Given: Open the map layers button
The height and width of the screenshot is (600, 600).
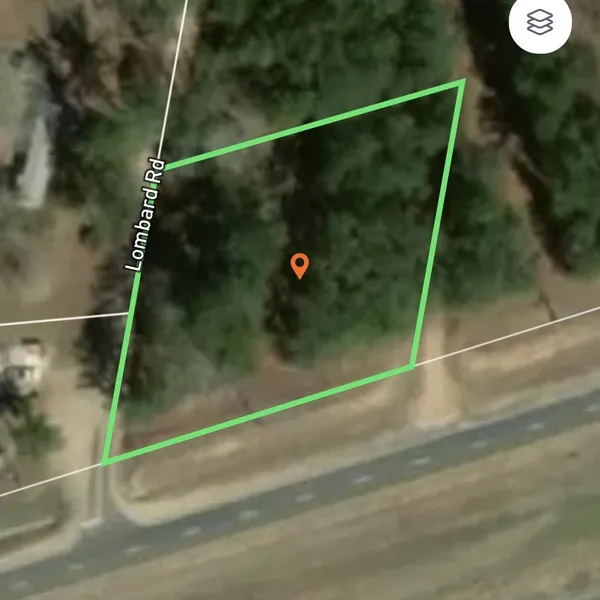Looking at the screenshot, I should [x=539, y=21].
